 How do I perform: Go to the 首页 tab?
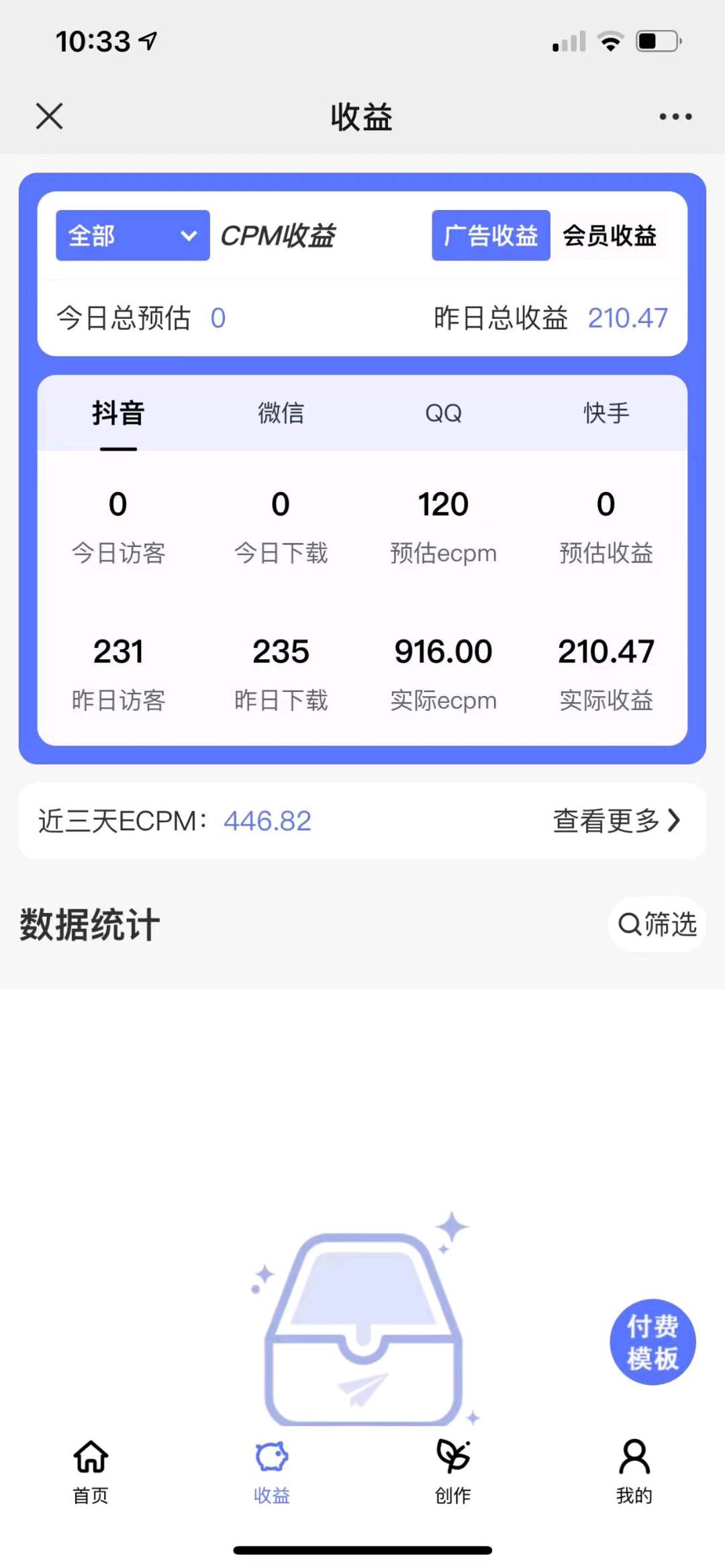[x=91, y=1471]
